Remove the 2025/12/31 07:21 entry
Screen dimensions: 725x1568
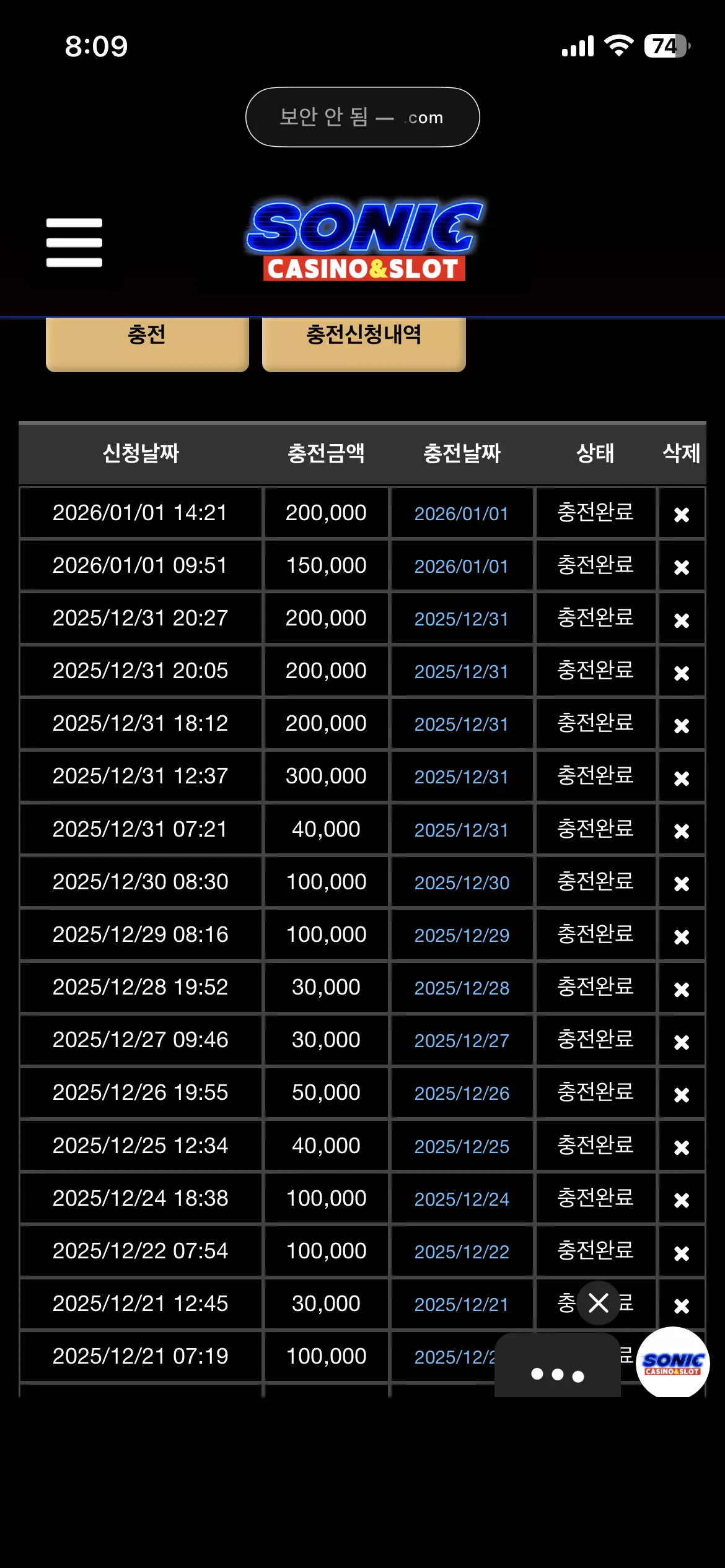pos(682,830)
